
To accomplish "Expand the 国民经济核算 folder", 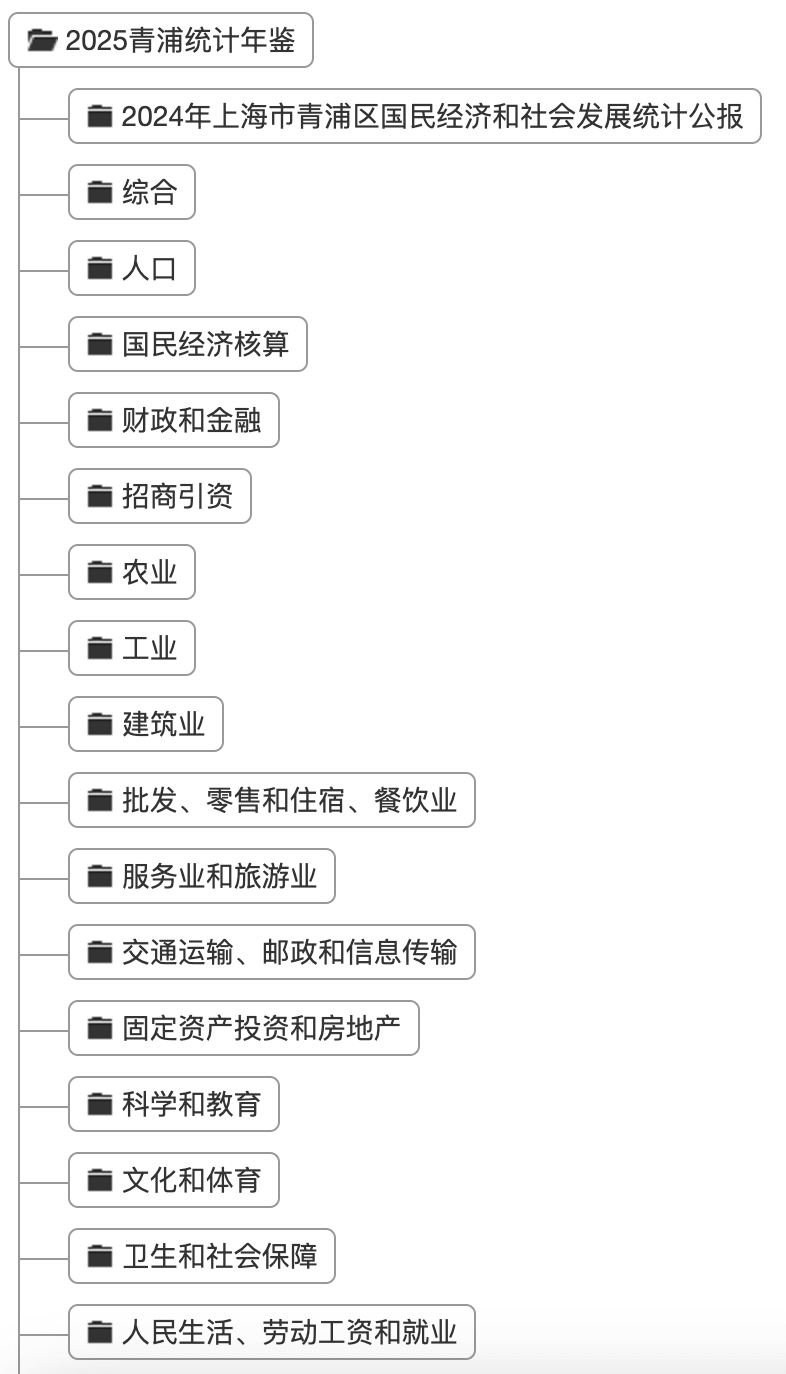I will 188,345.
